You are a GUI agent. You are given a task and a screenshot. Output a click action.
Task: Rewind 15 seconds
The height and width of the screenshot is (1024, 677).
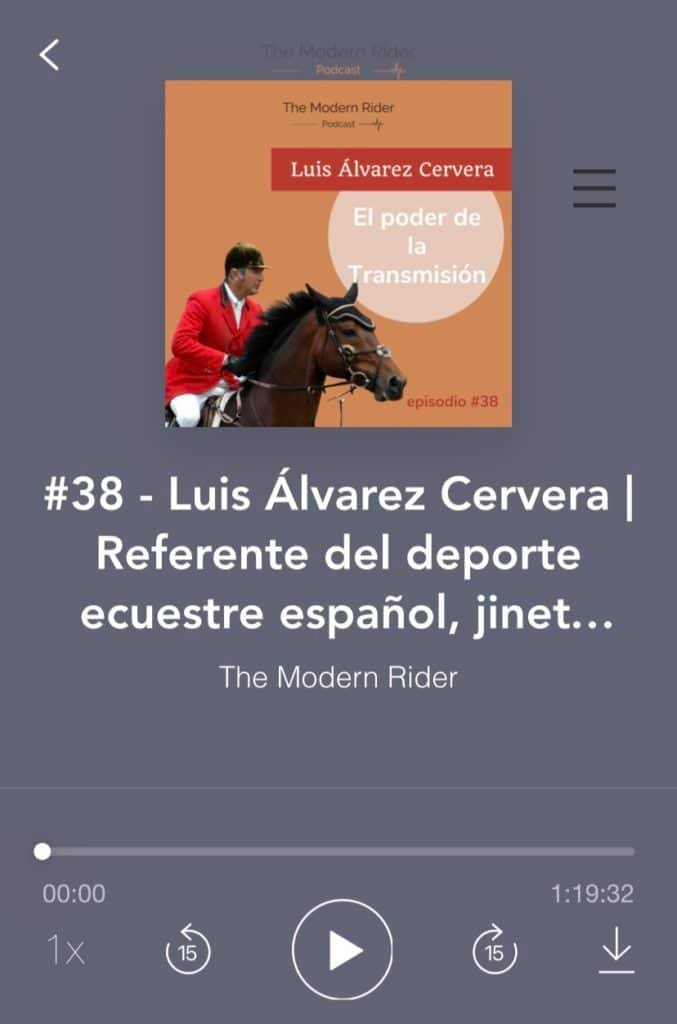click(188, 950)
